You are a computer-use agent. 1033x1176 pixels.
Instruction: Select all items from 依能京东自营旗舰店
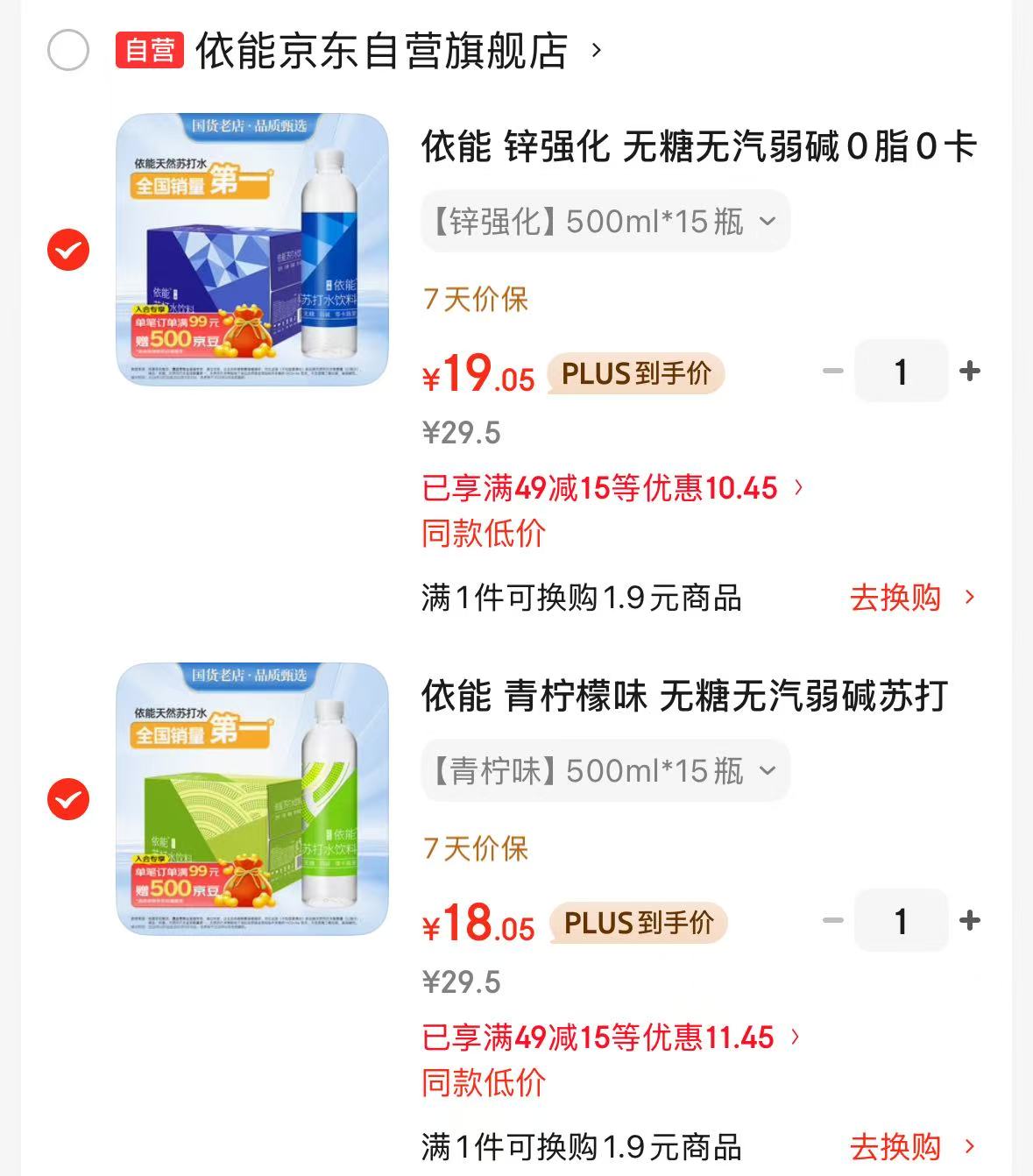click(x=68, y=50)
